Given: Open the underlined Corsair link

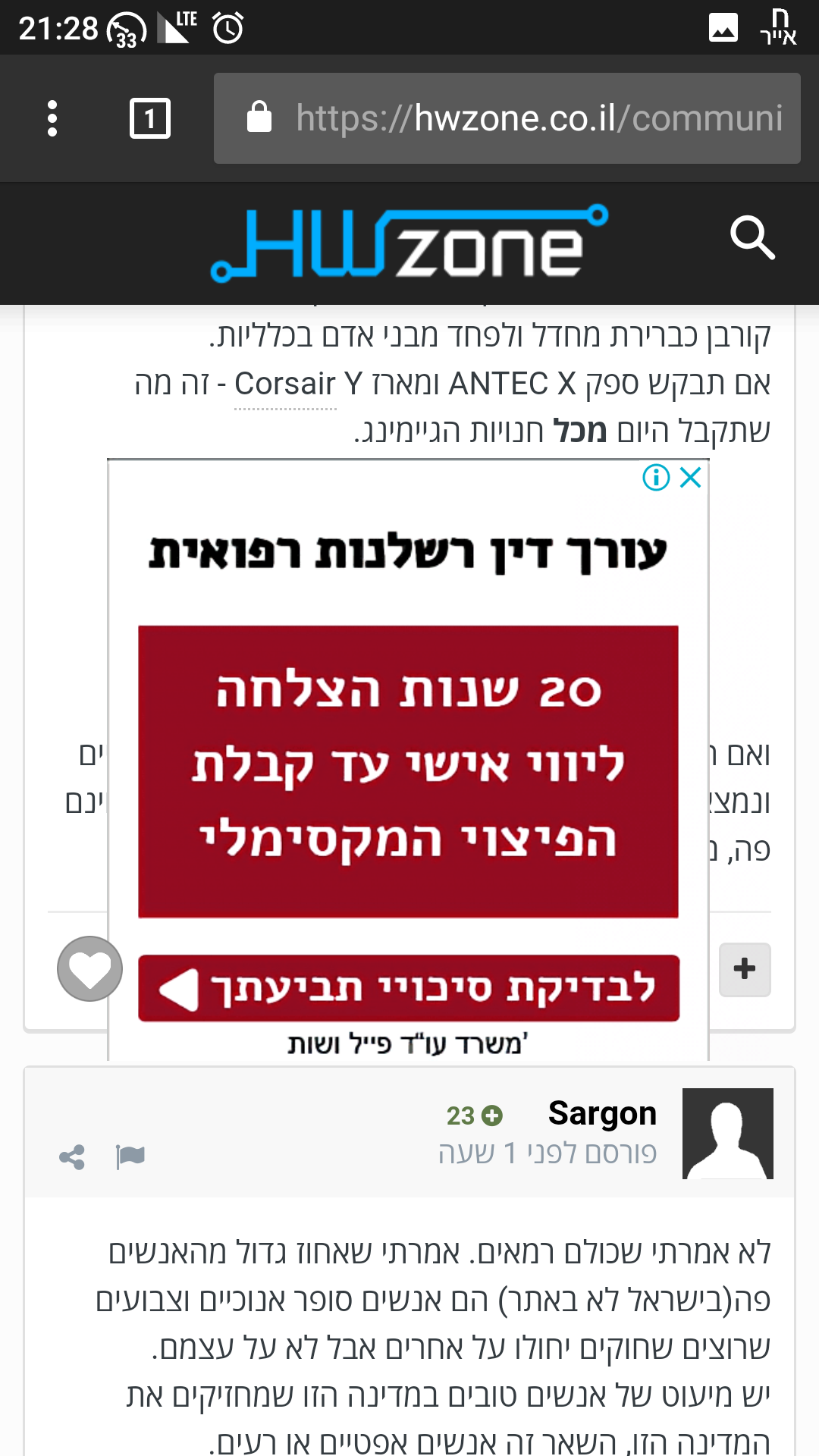Looking at the screenshot, I should point(285,384).
